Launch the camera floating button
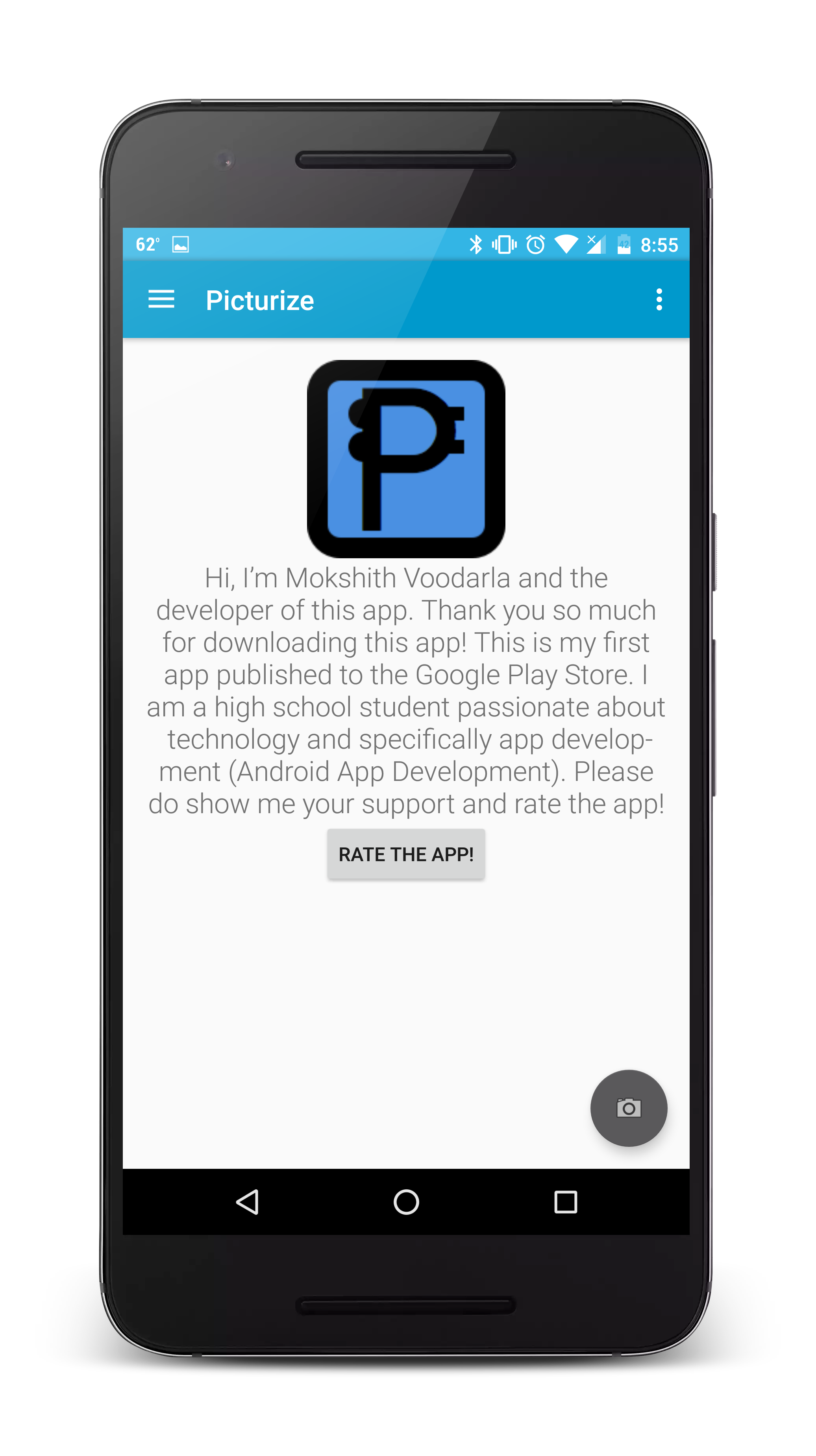Viewport: 816px width, 1456px height. click(x=628, y=1108)
